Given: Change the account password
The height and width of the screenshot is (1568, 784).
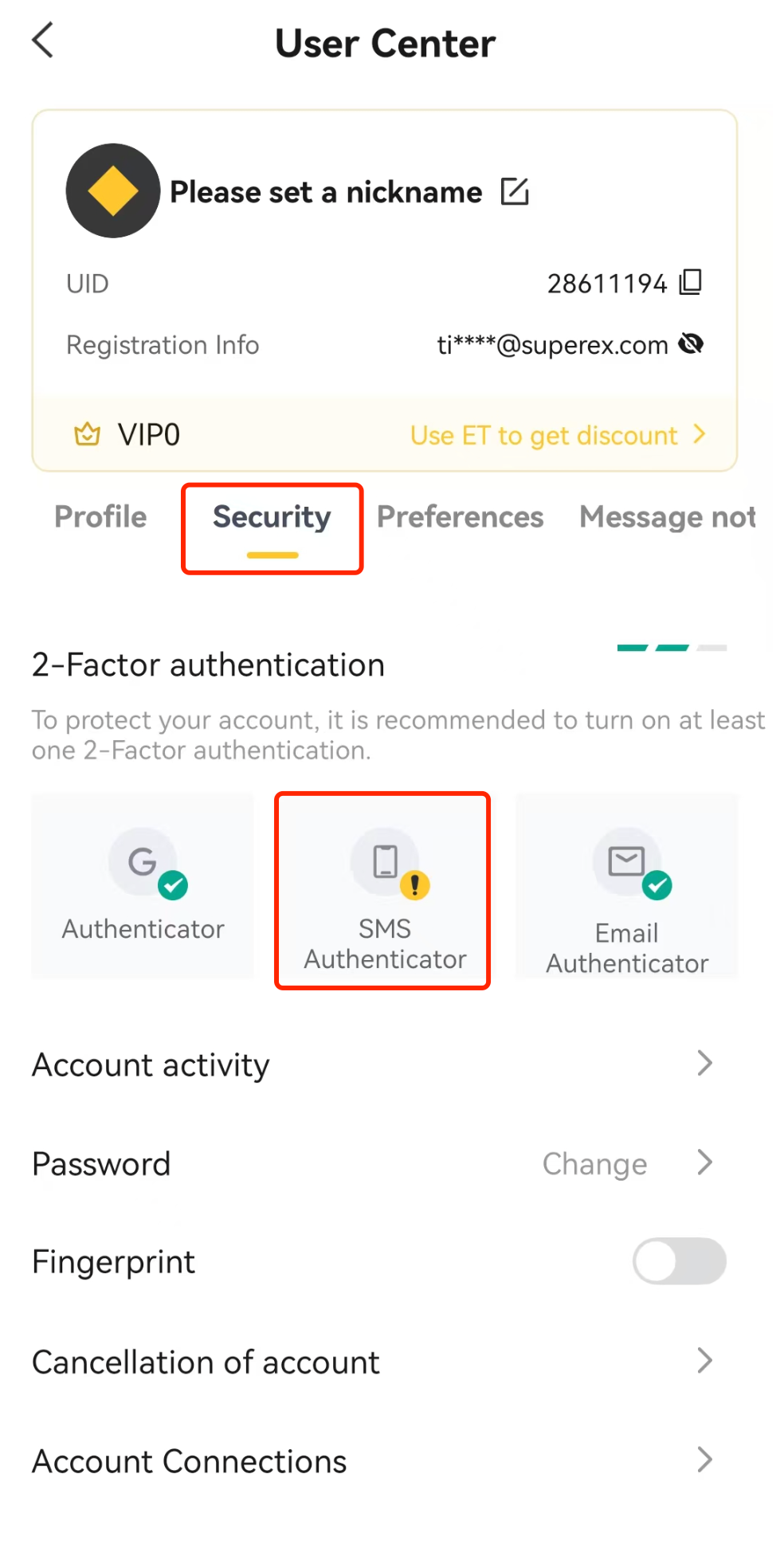Looking at the screenshot, I should (373, 1163).
